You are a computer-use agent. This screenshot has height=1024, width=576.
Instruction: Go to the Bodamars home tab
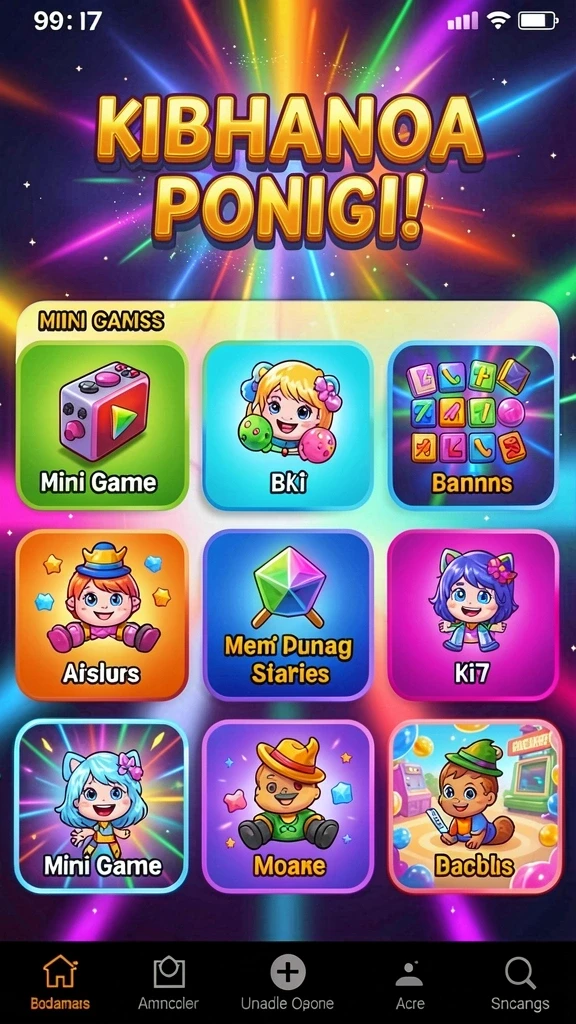coord(60,982)
